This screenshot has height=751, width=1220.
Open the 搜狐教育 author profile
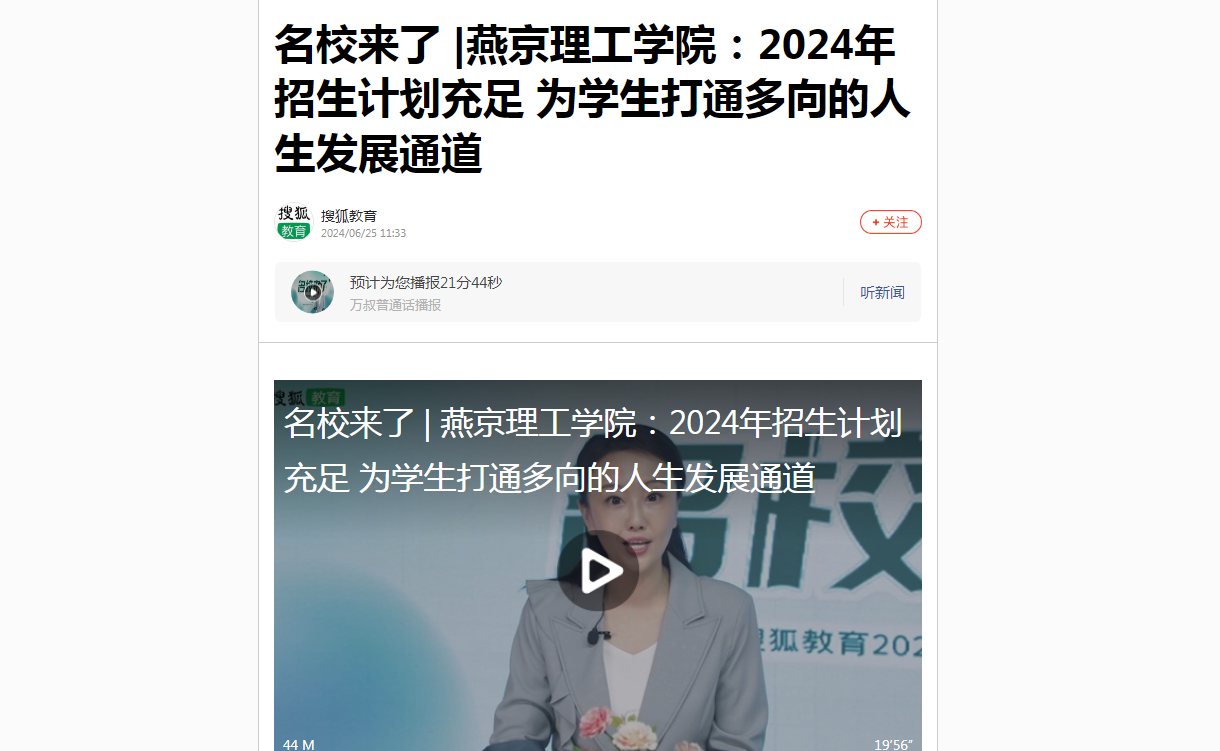348,216
